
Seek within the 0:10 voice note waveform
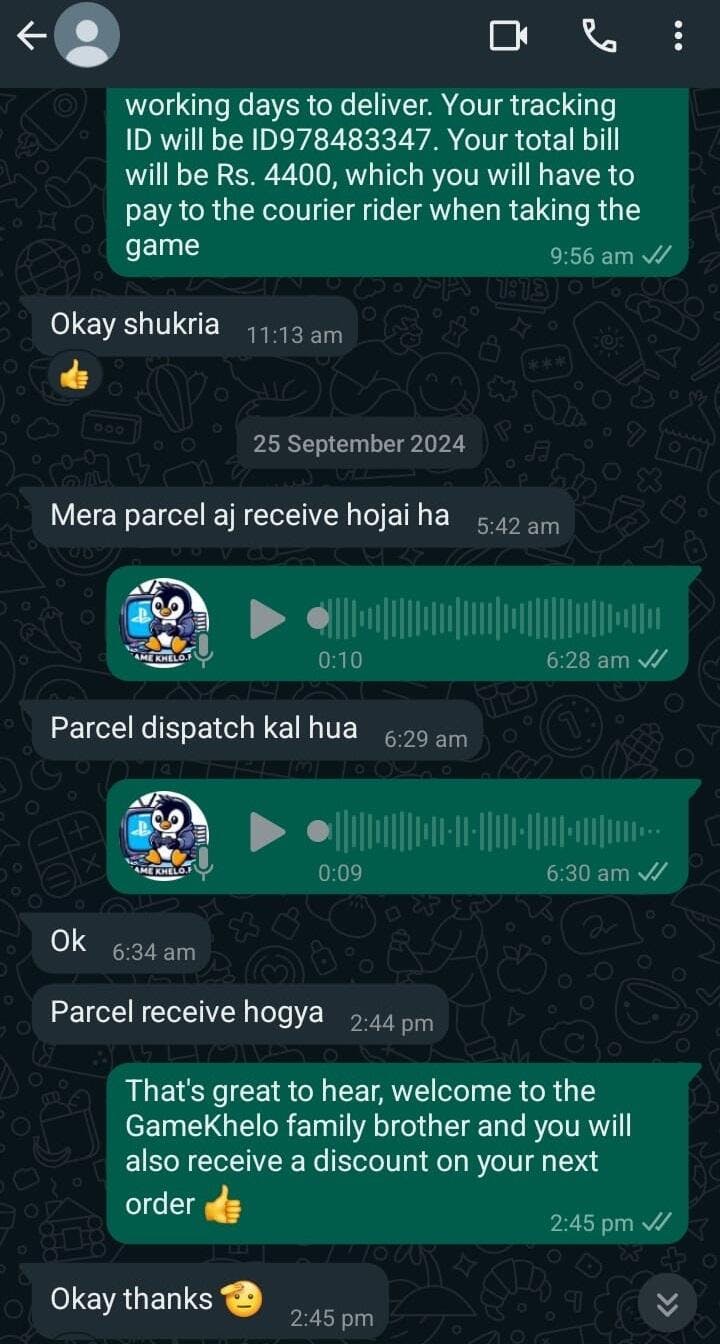490,620
